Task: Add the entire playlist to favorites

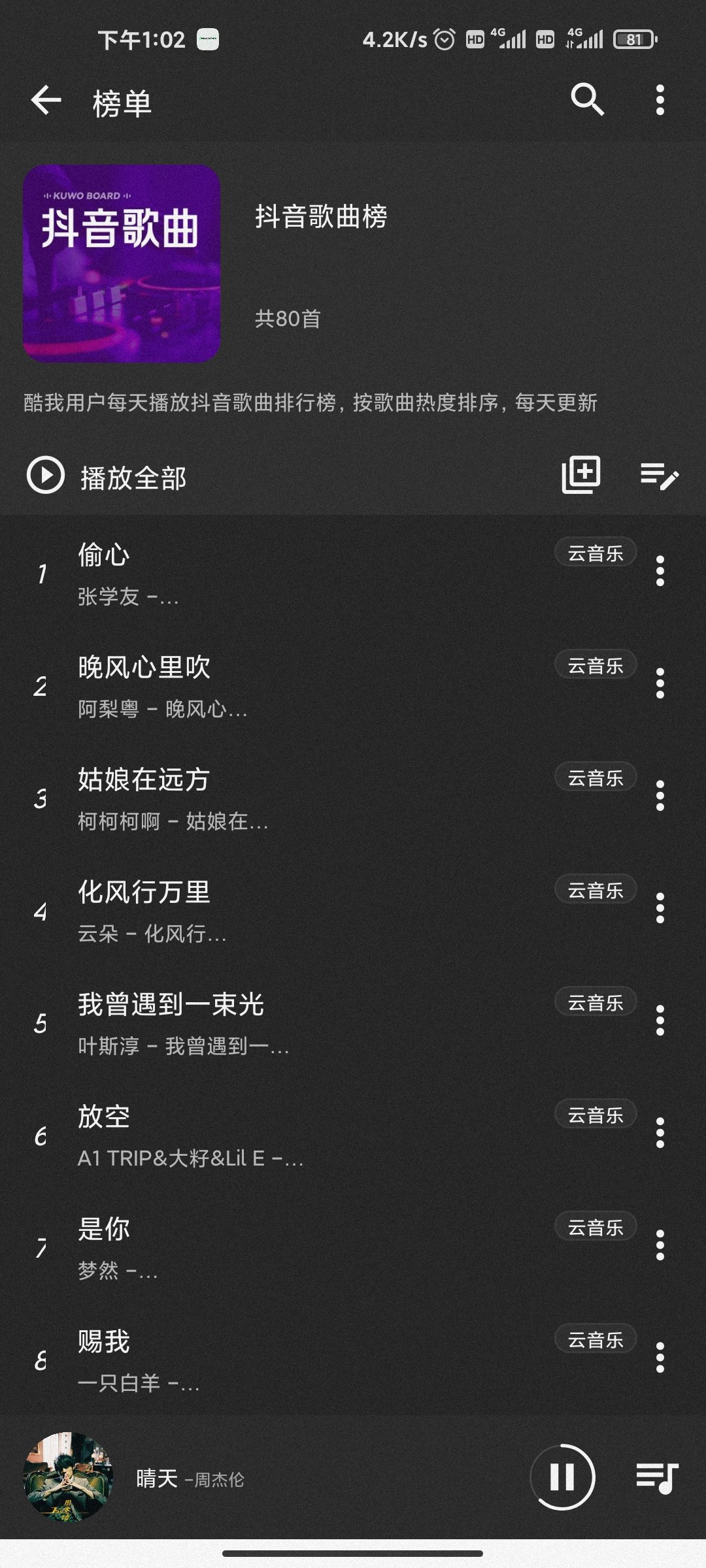Action: point(579,476)
